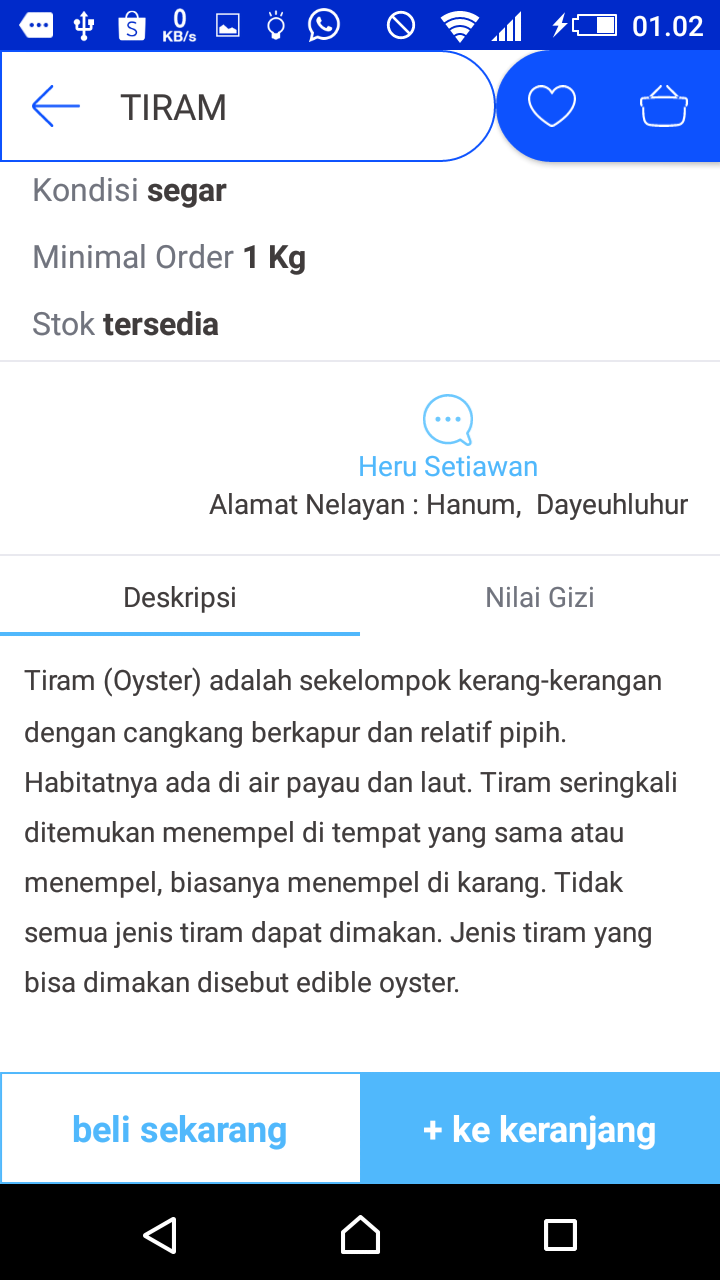This screenshot has width=720, height=1280.
Task: Open the shopping basket
Action: coord(664,106)
